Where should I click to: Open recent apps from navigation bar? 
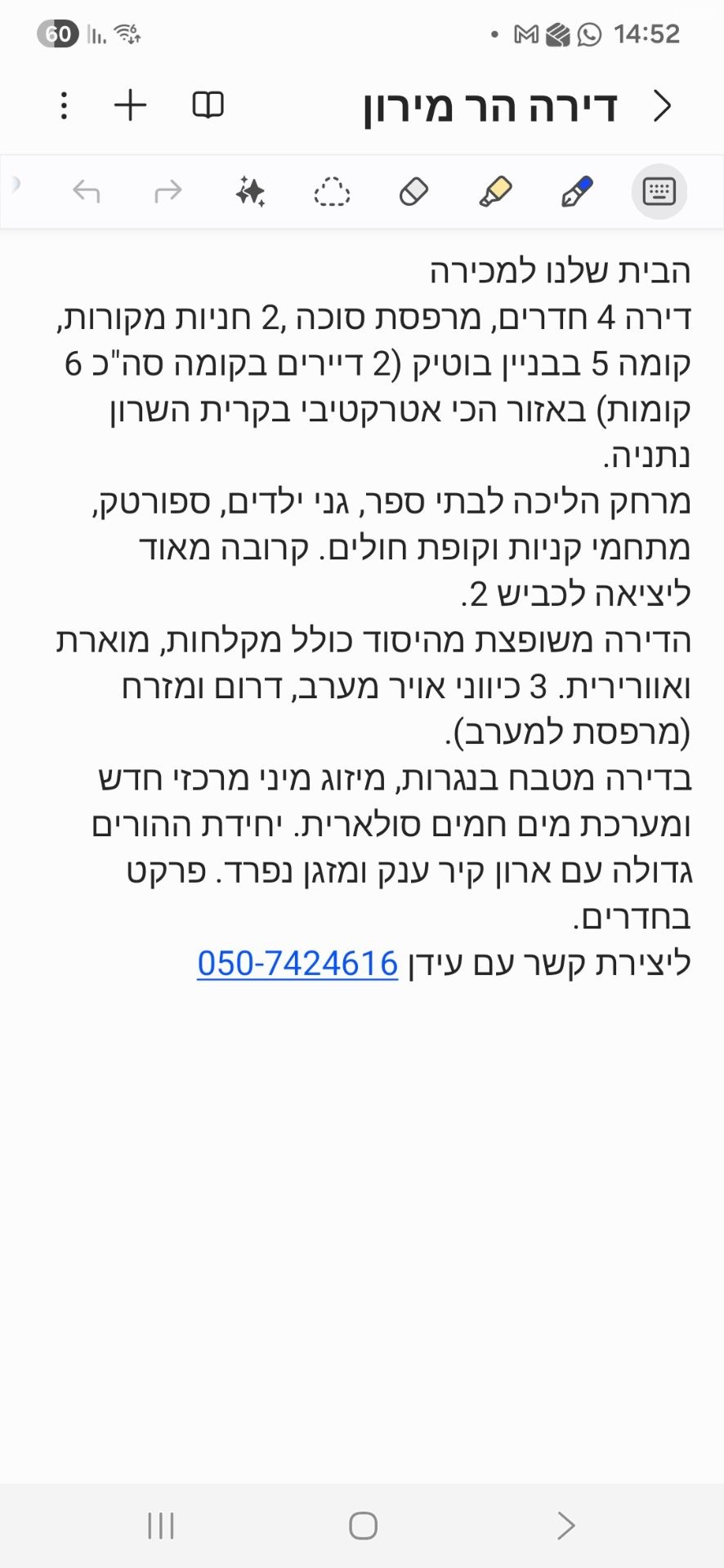coord(161,1526)
